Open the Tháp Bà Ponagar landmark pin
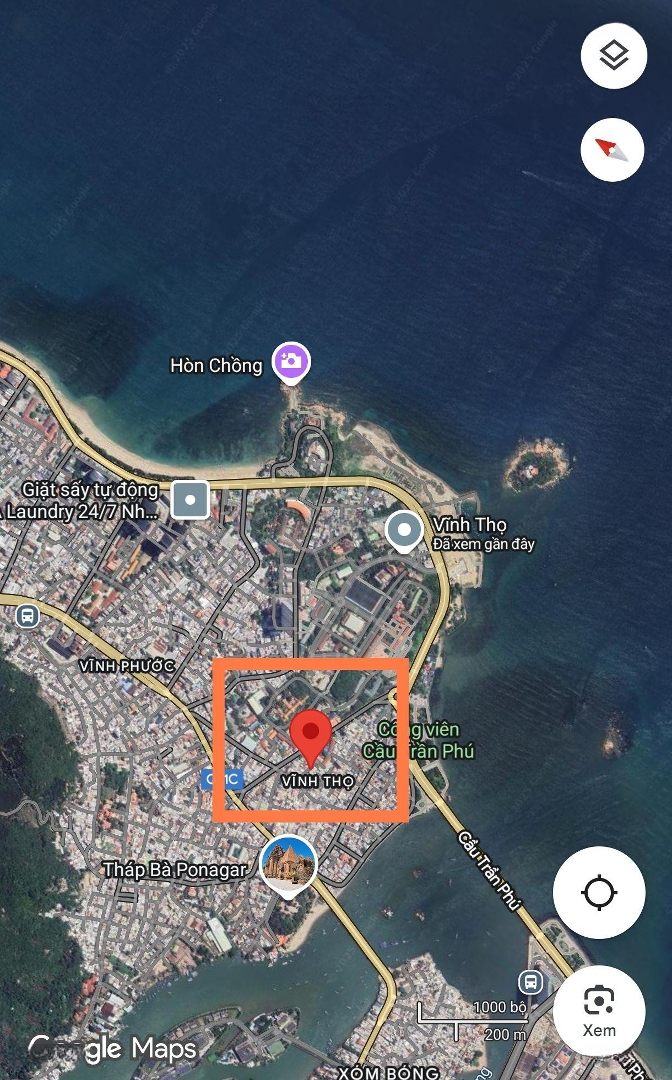The height and width of the screenshot is (1080, 672). click(288, 864)
